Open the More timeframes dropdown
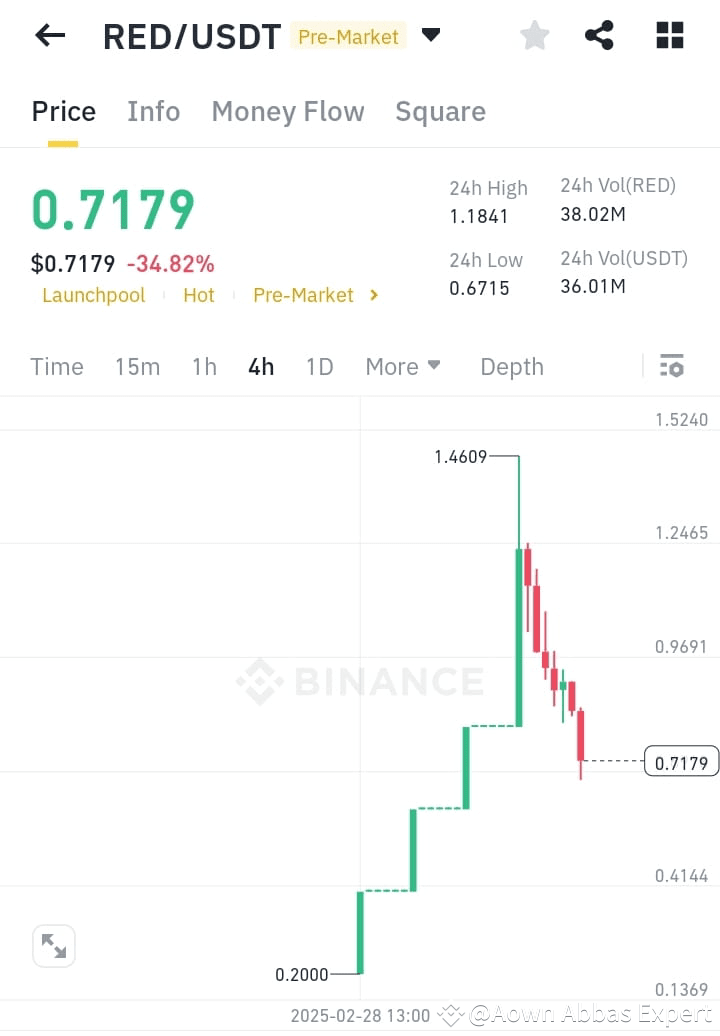 (x=403, y=367)
